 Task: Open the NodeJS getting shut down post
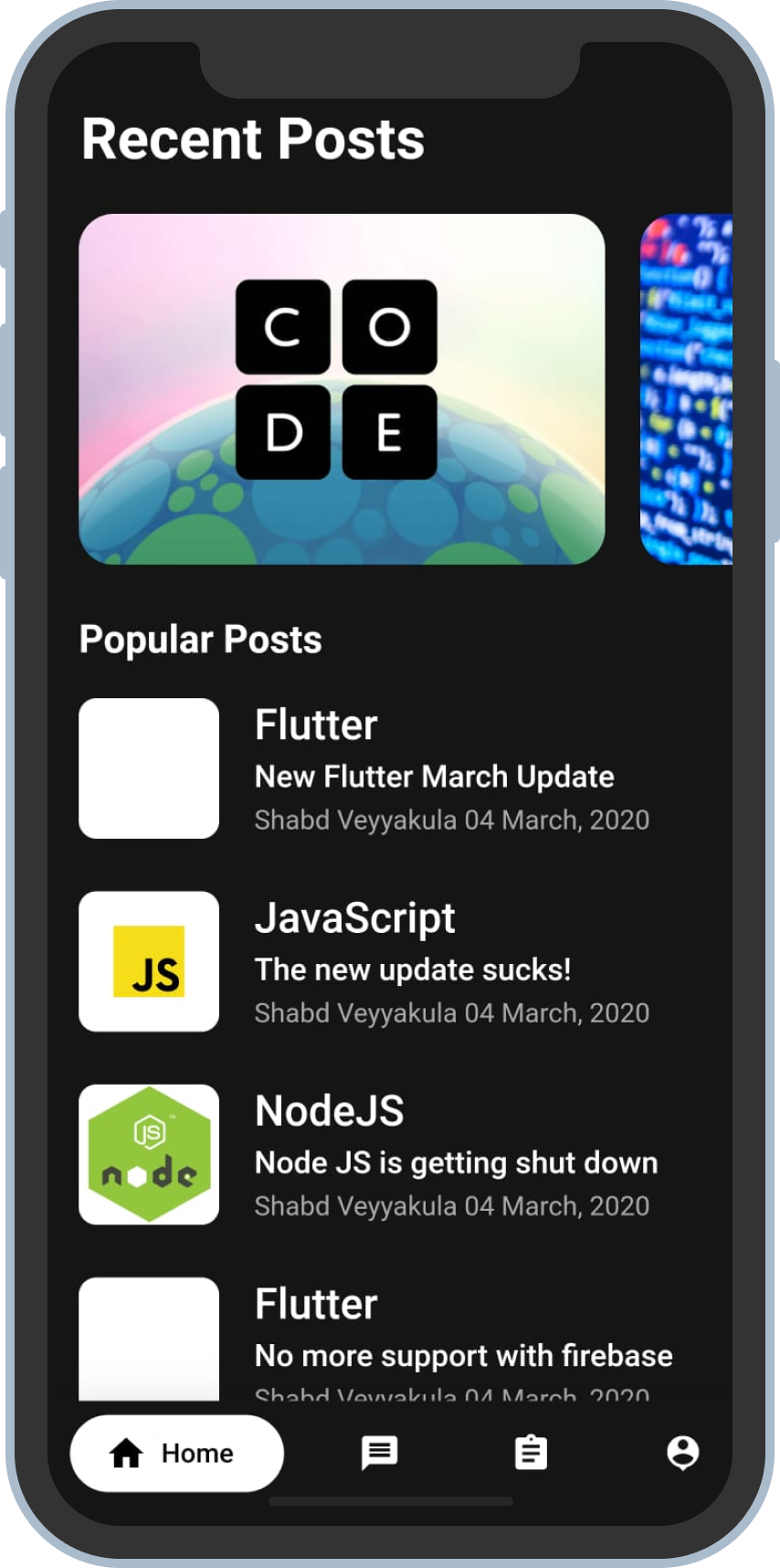[455, 1162]
